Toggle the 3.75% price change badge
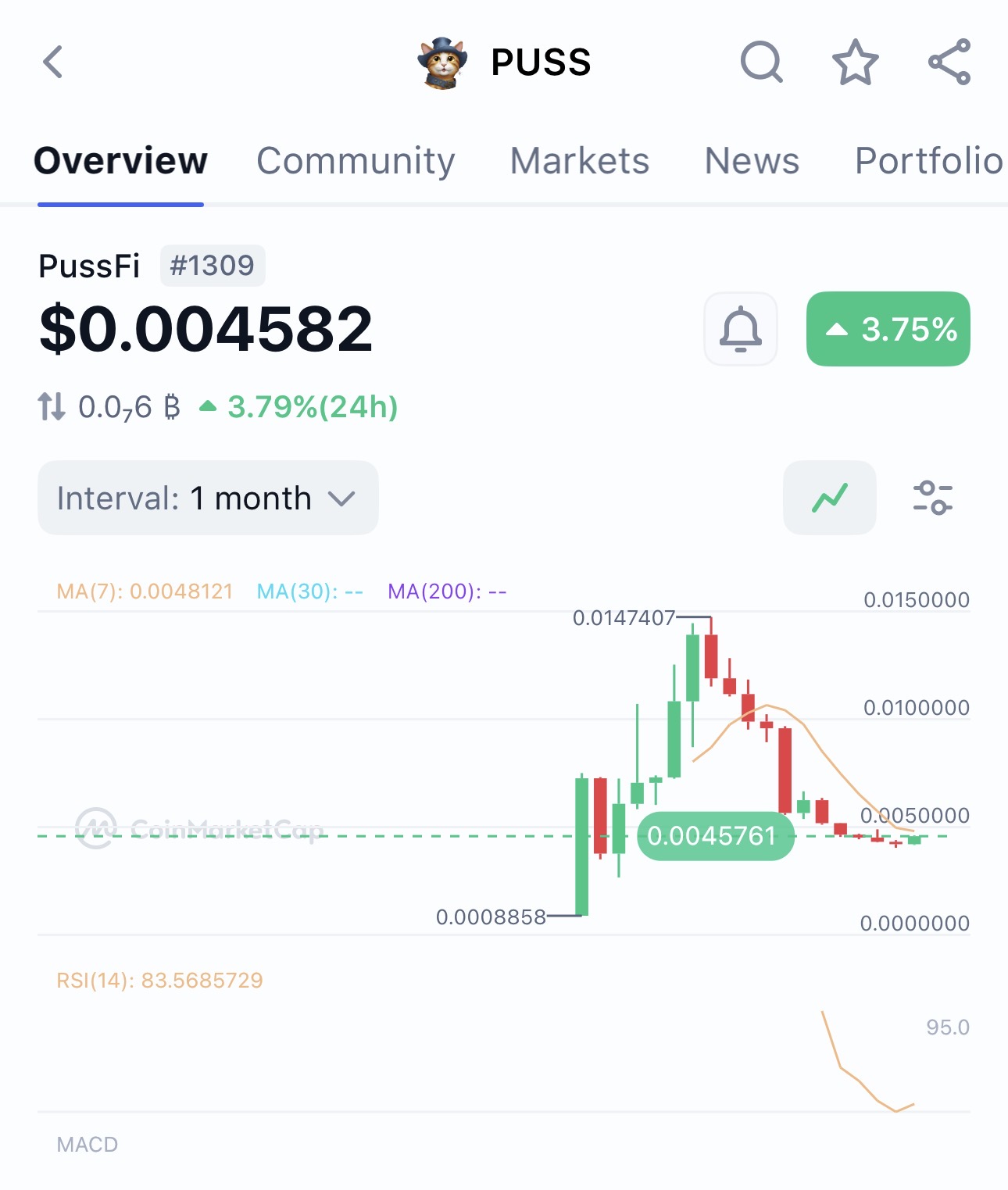Image resolution: width=1008 pixels, height=1190 pixels. pyautogui.click(x=888, y=329)
